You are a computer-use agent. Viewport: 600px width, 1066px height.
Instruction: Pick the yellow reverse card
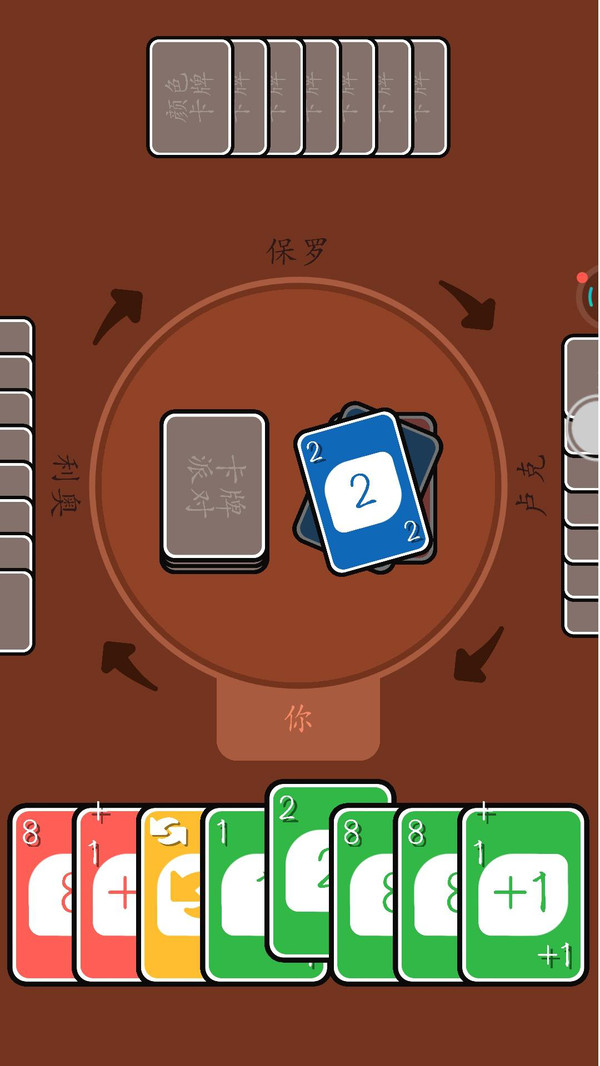tap(171, 894)
